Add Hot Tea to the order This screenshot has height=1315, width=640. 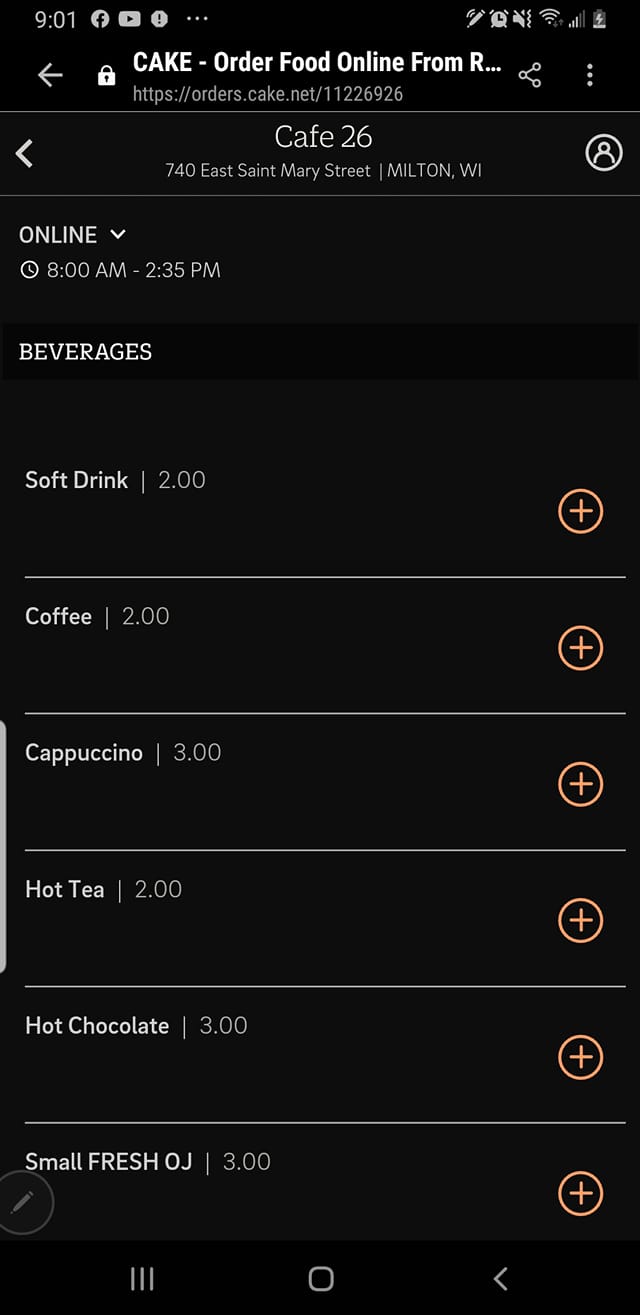click(x=580, y=920)
